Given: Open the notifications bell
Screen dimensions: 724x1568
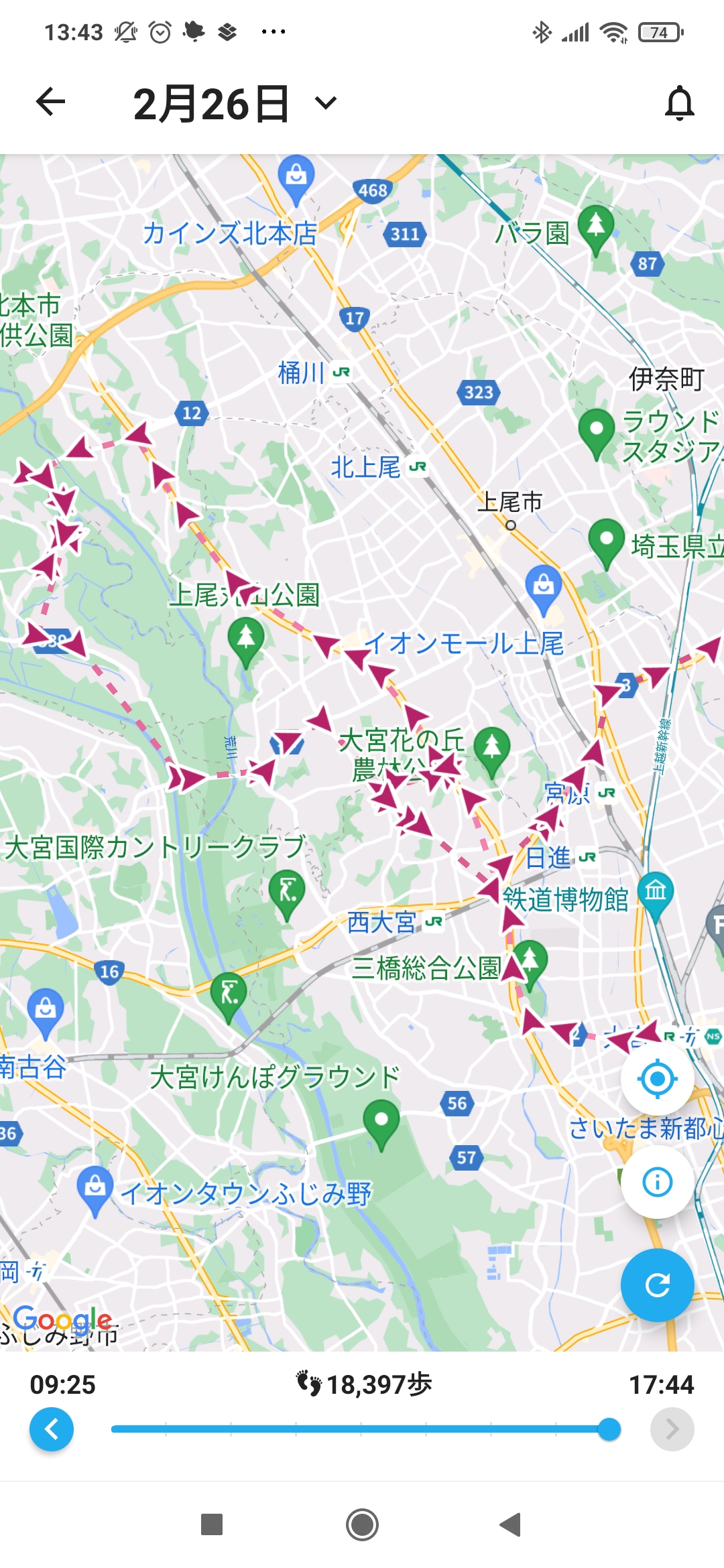Looking at the screenshot, I should pos(679,103).
